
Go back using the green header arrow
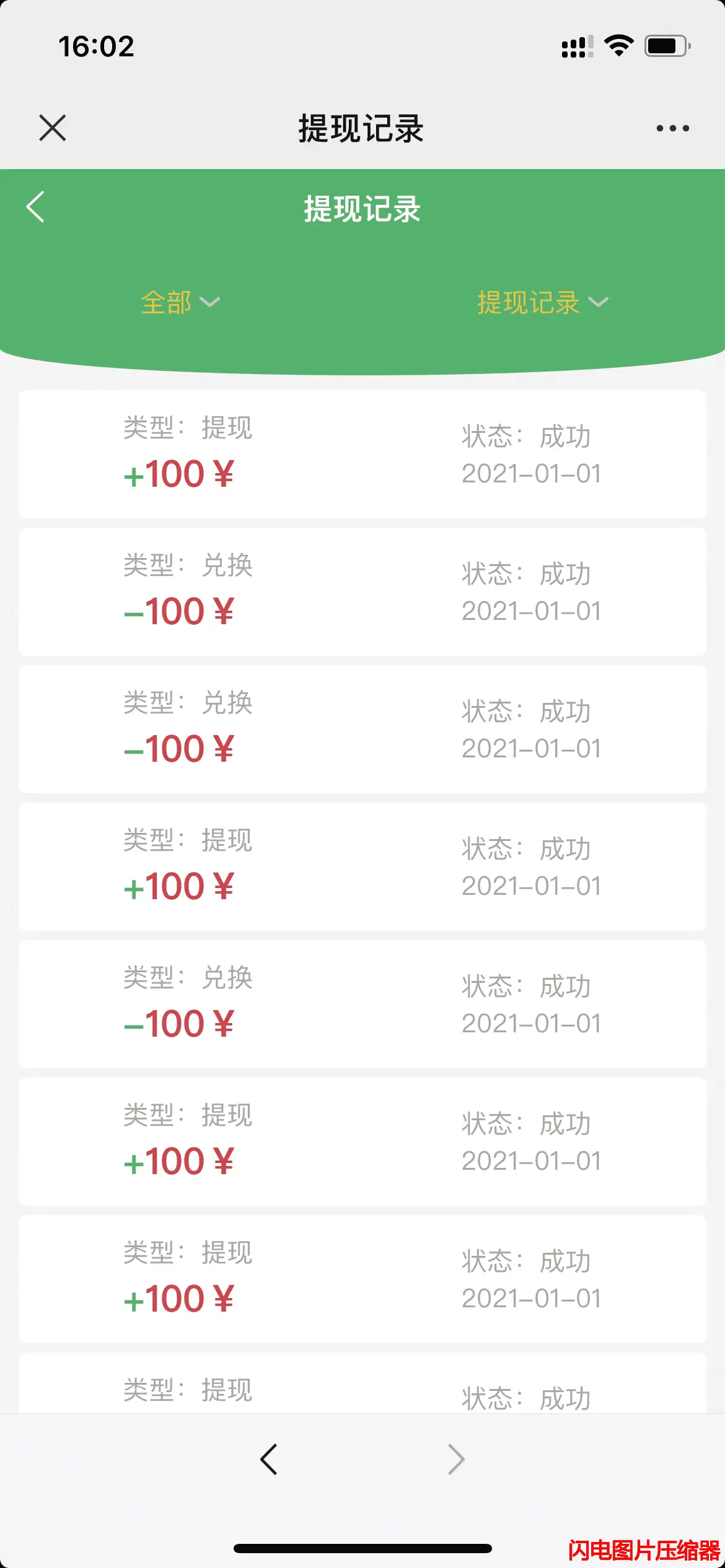point(35,207)
